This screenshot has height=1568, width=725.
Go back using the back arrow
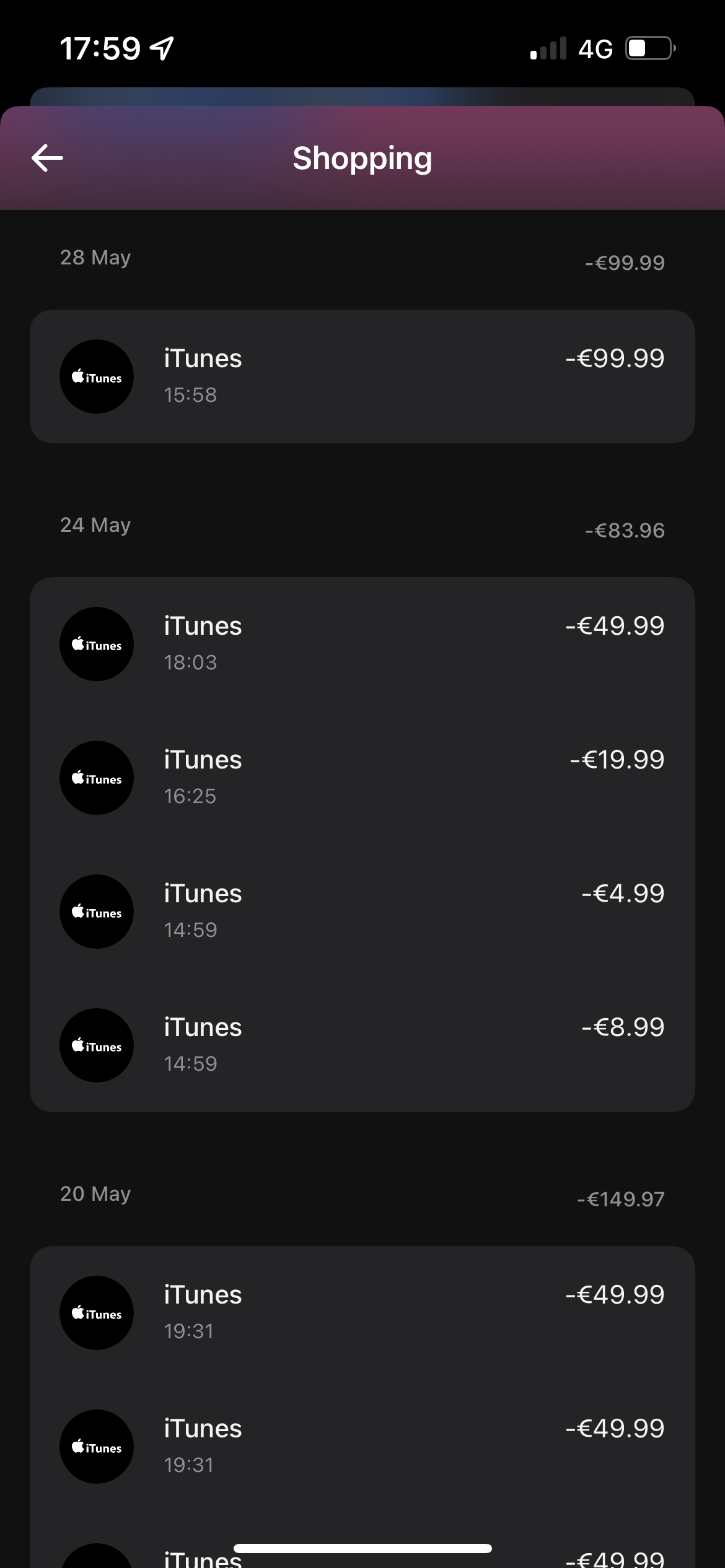point(47,158)
